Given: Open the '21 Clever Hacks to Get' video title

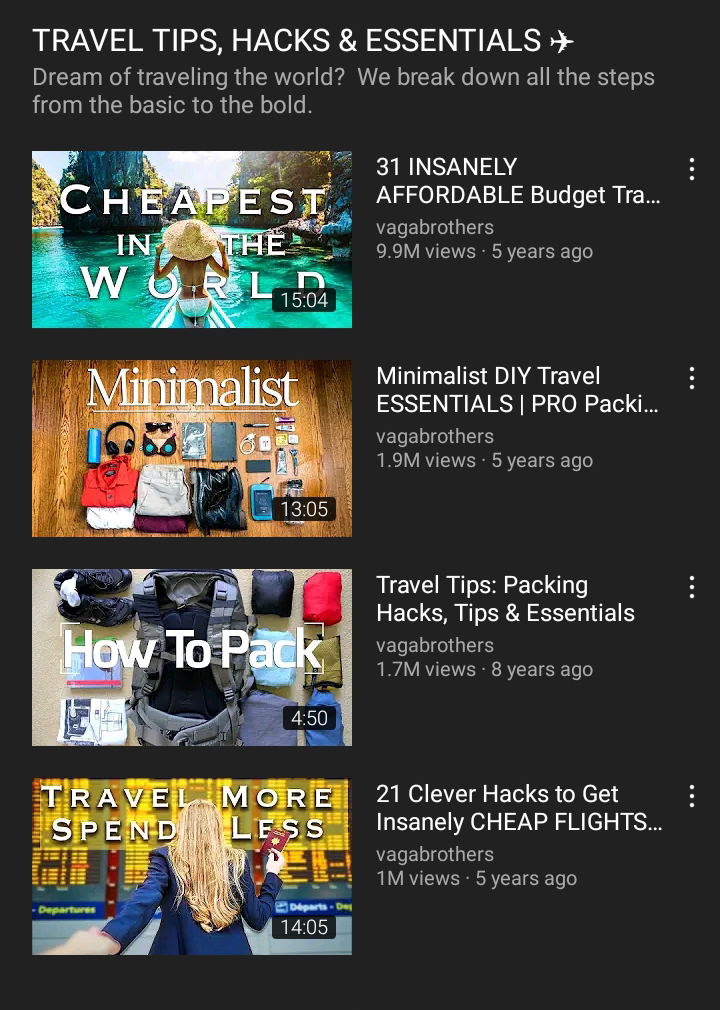Looking at the screenshot, I should [518, 808].
